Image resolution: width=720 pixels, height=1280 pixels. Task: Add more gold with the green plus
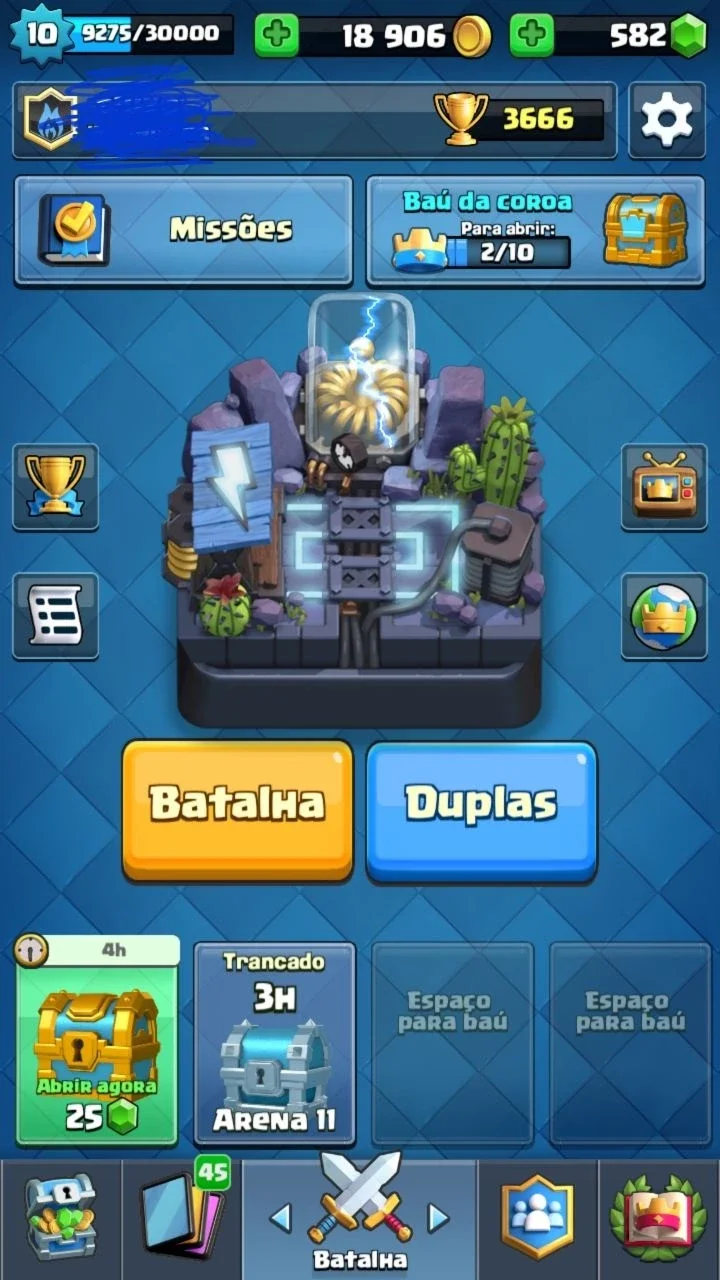point(276,36)
